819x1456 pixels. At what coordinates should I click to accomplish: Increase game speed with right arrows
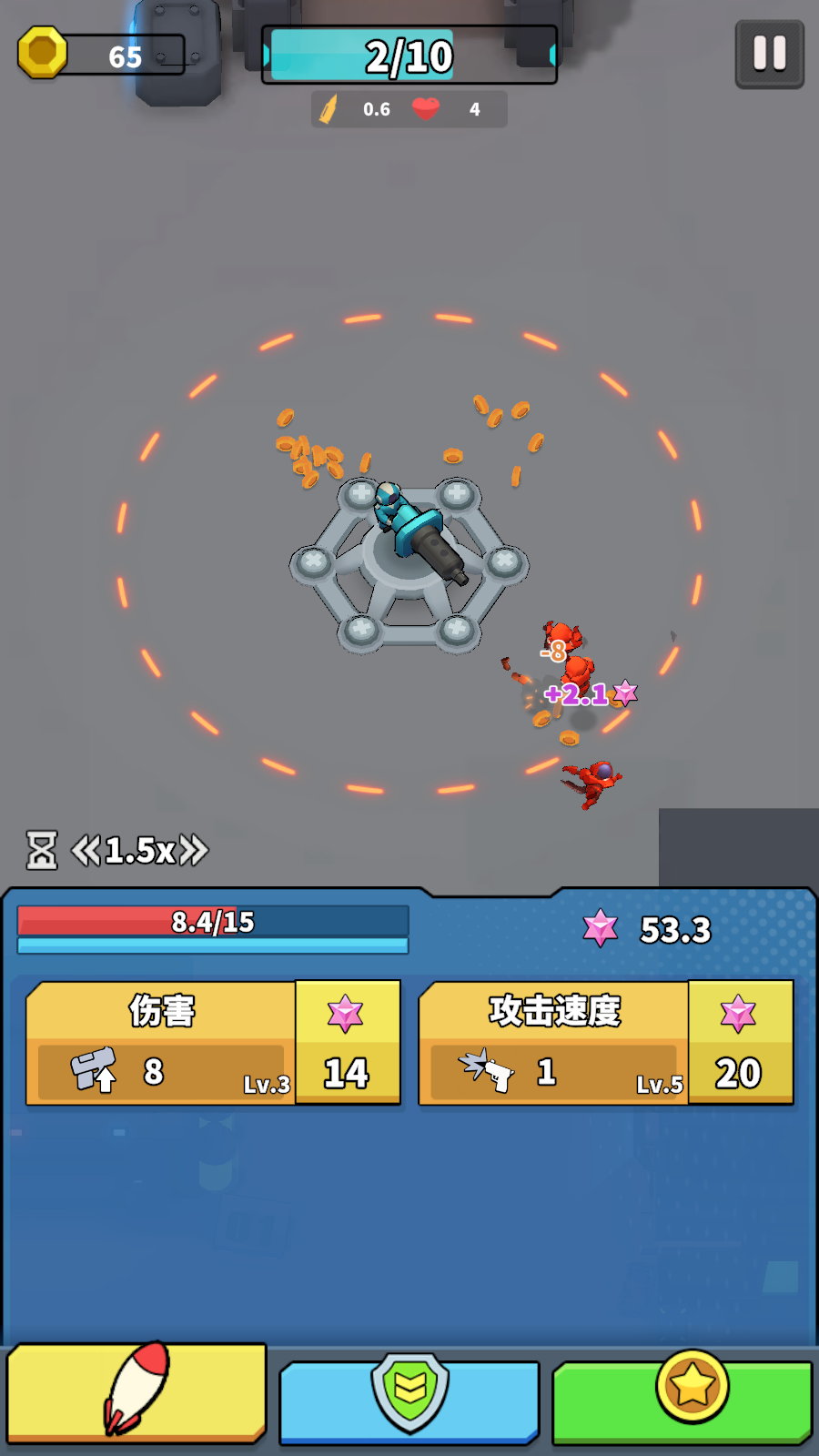(193, 851)
